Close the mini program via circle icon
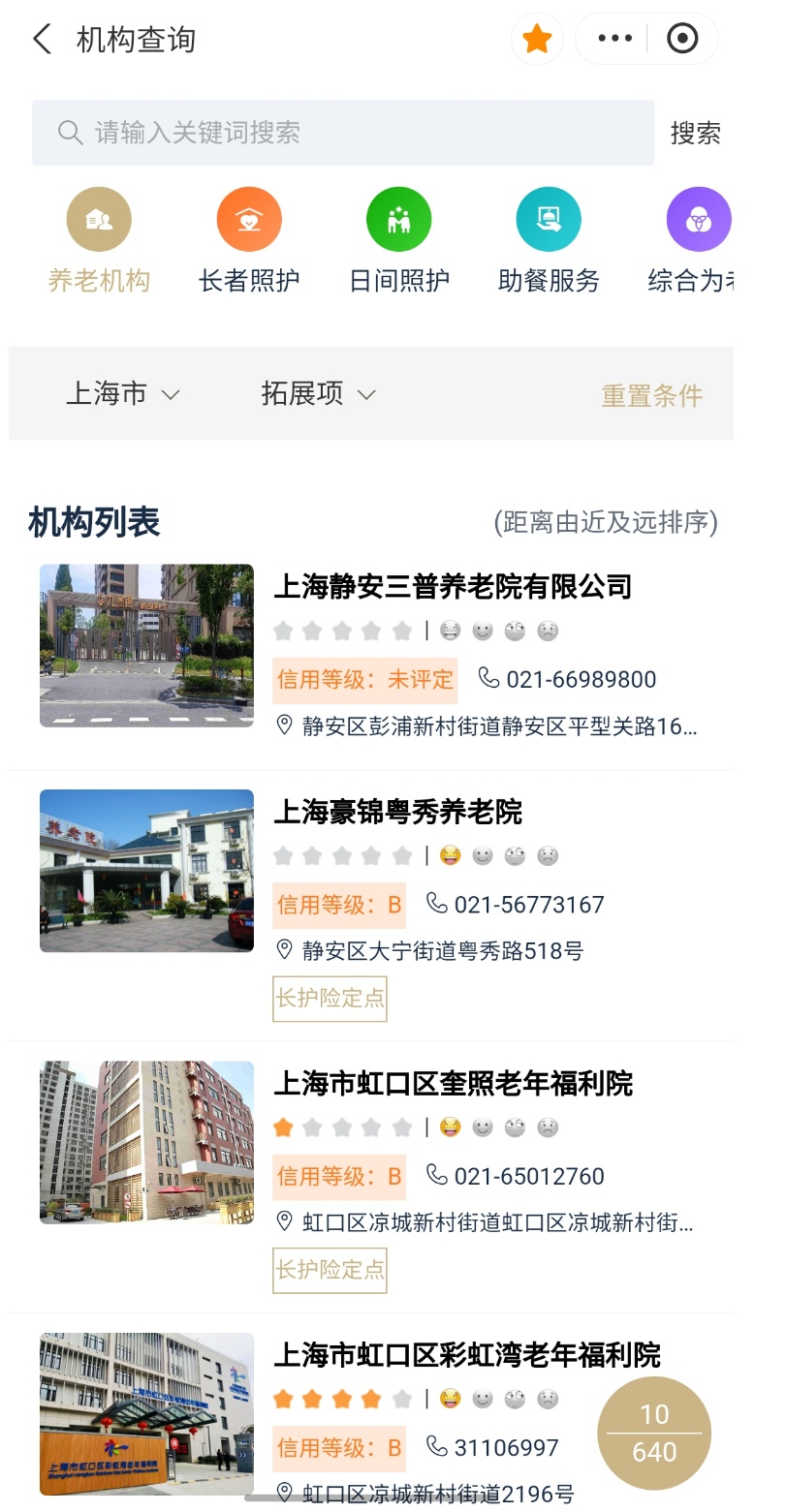Screen dimensions: 786x1512 (682, 40)
